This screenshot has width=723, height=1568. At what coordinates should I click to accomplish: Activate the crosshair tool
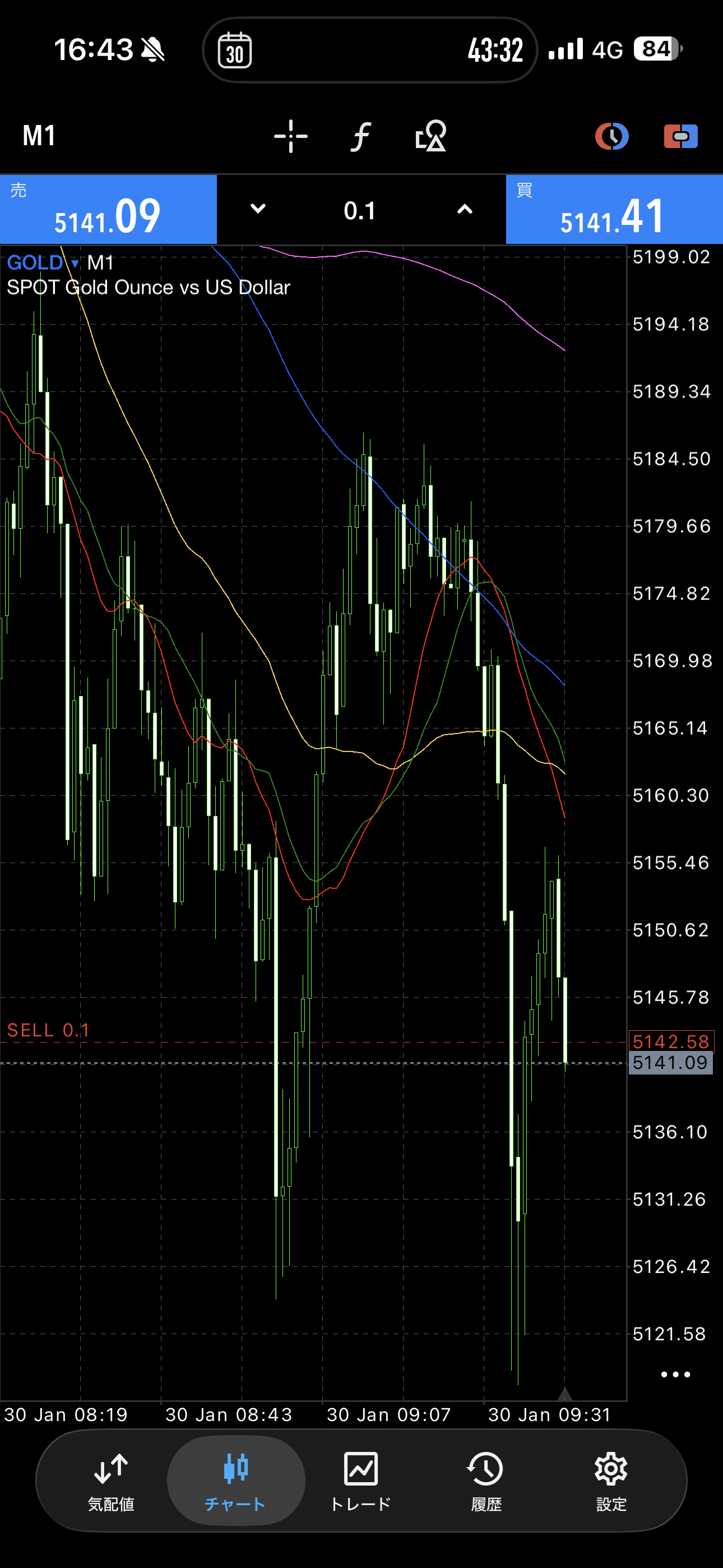pyautogui.click(x=290, y=136)
